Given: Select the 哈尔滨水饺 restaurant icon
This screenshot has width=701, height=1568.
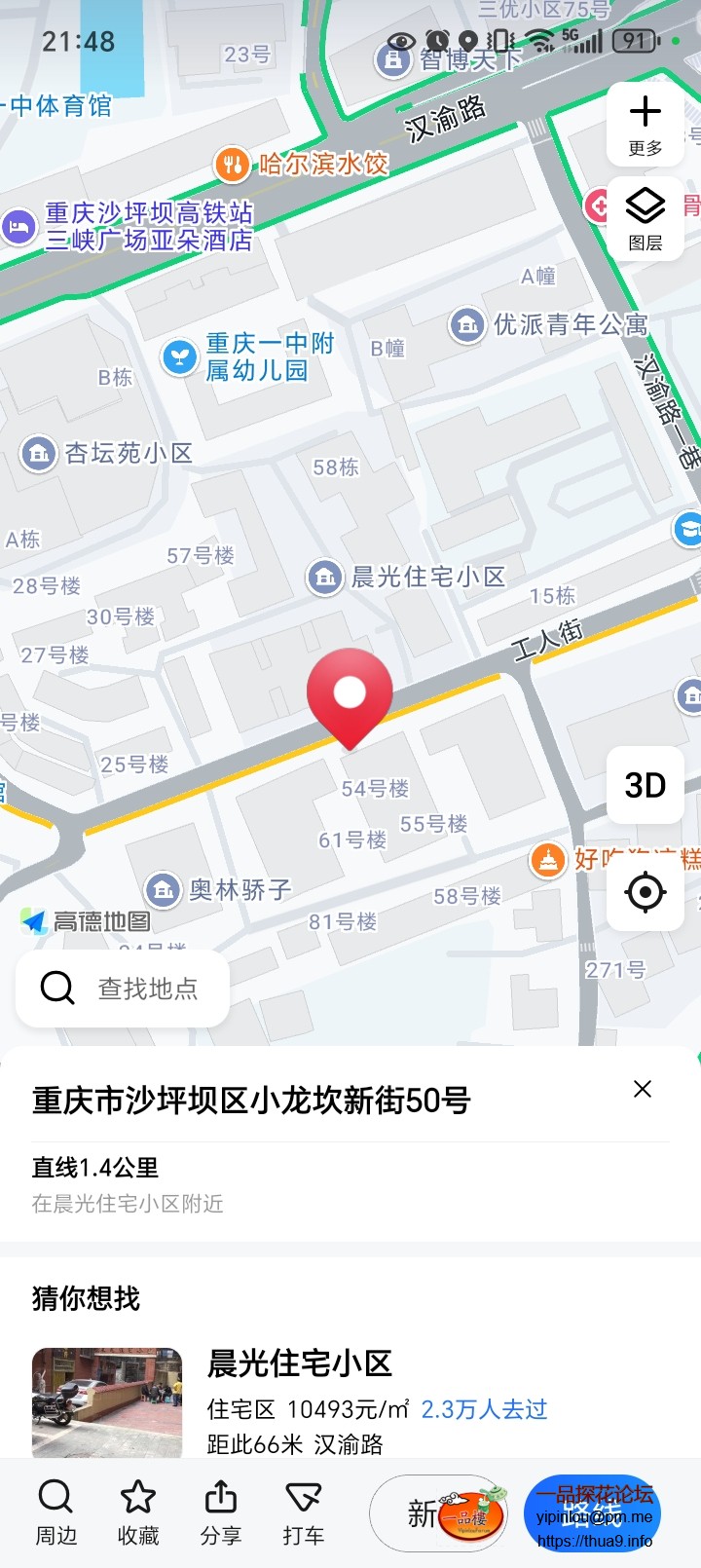Looking at the screenshot, I should tap(232, 163).
